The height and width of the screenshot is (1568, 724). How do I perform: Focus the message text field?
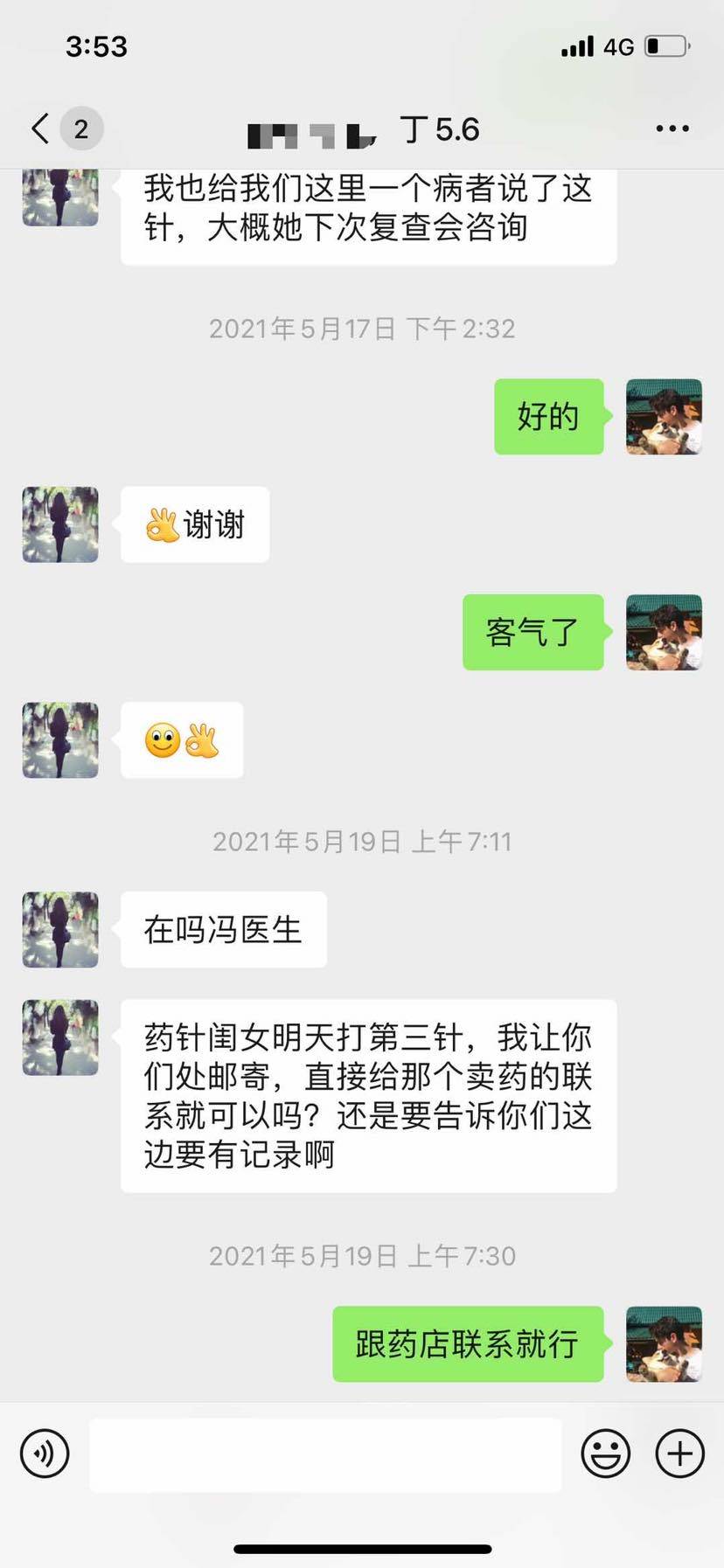click(x=325, y=1455)
